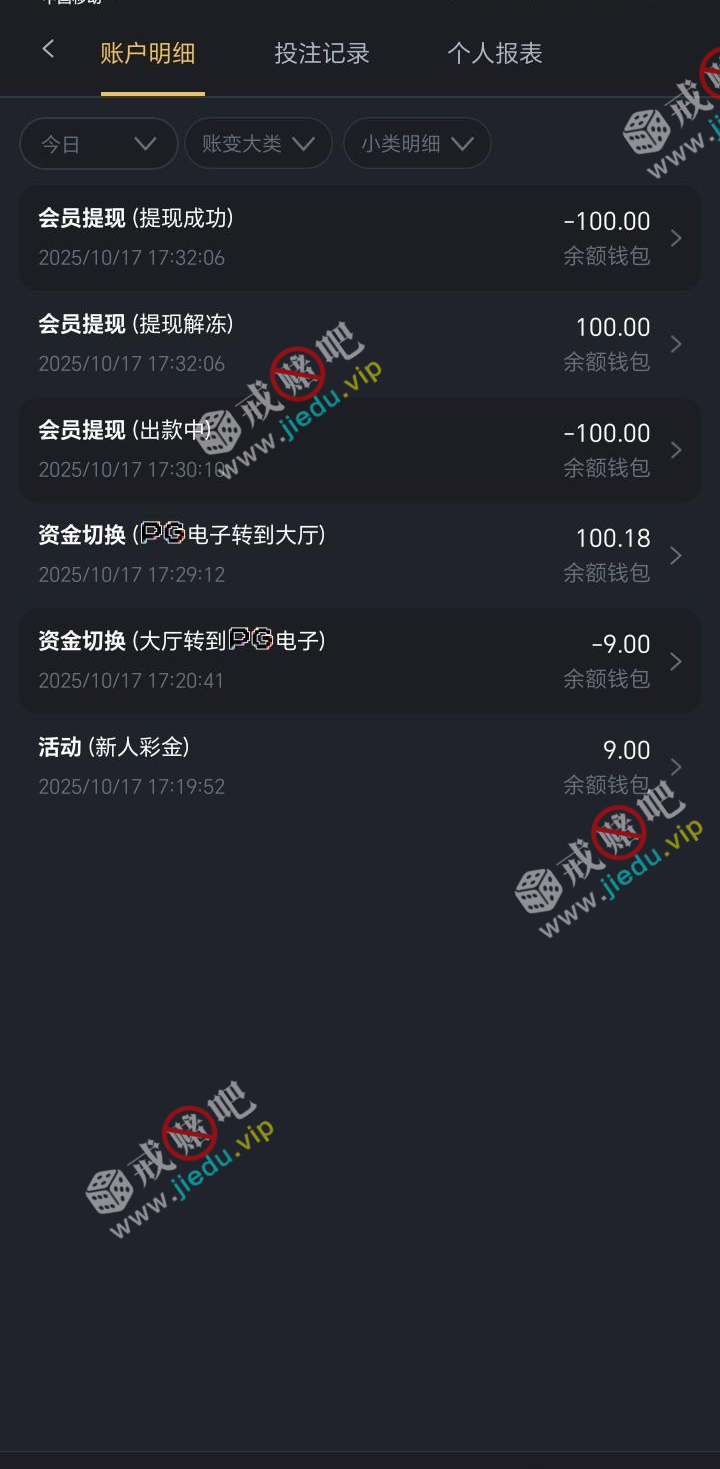The width and height of the screenshot is (720, 1469).
Task: Go back using the top arrow
Action: coord(48,49)
